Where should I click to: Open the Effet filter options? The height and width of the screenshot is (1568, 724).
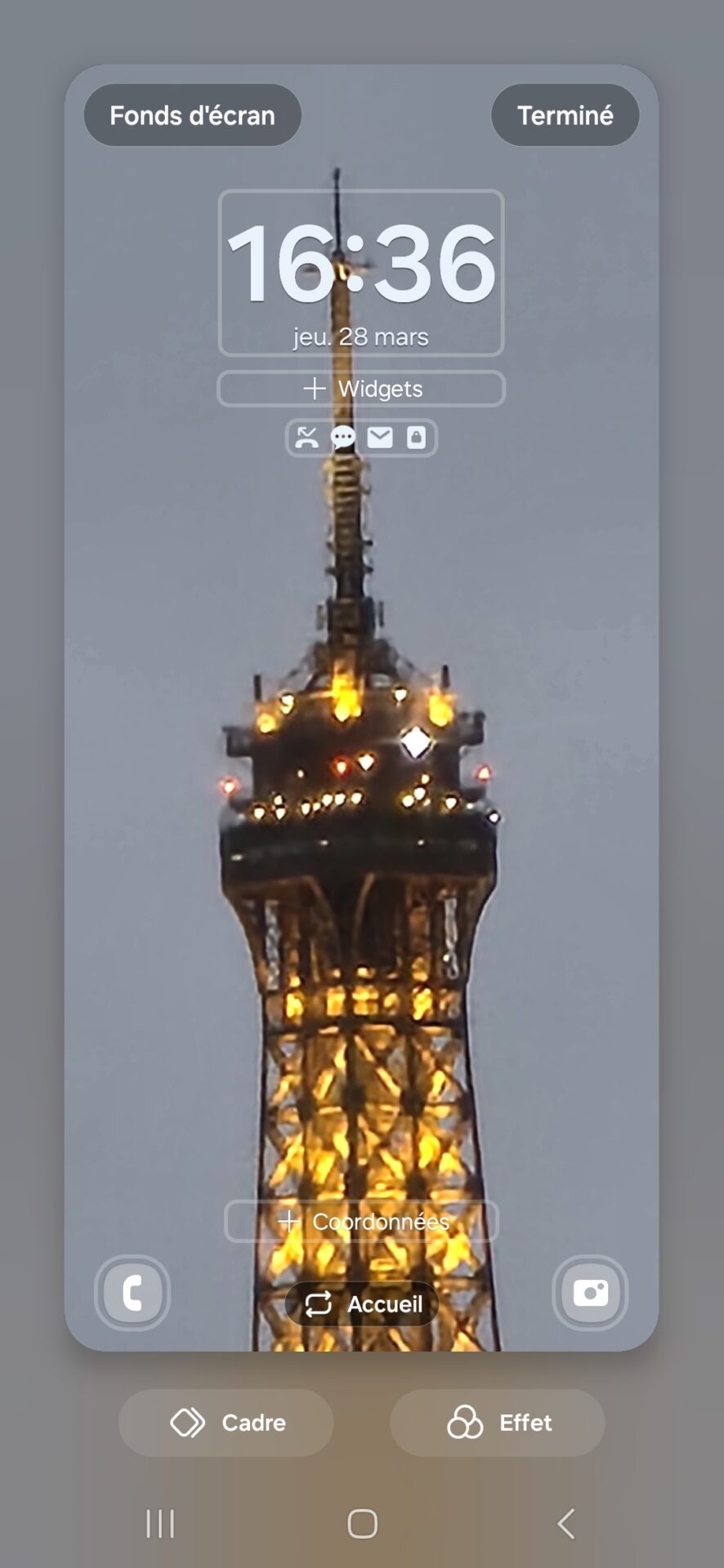[498, 1423]
